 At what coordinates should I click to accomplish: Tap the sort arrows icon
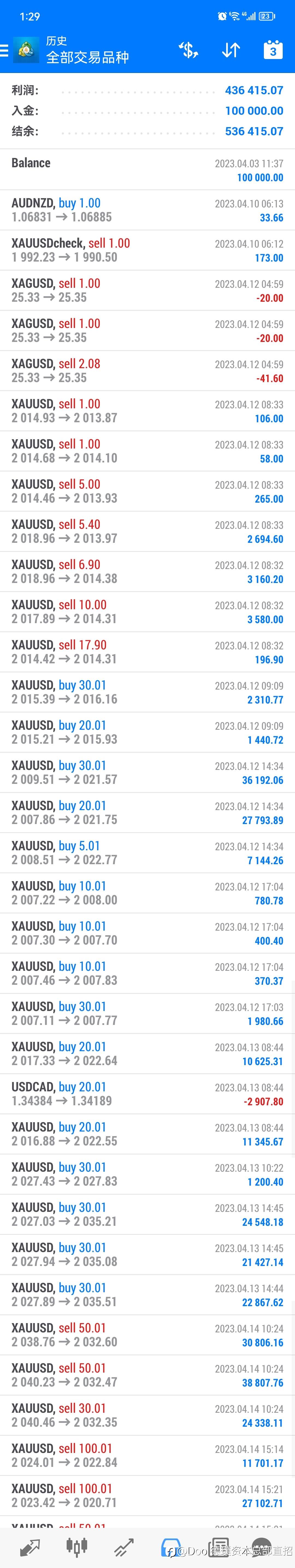click(x=231, y=50)
